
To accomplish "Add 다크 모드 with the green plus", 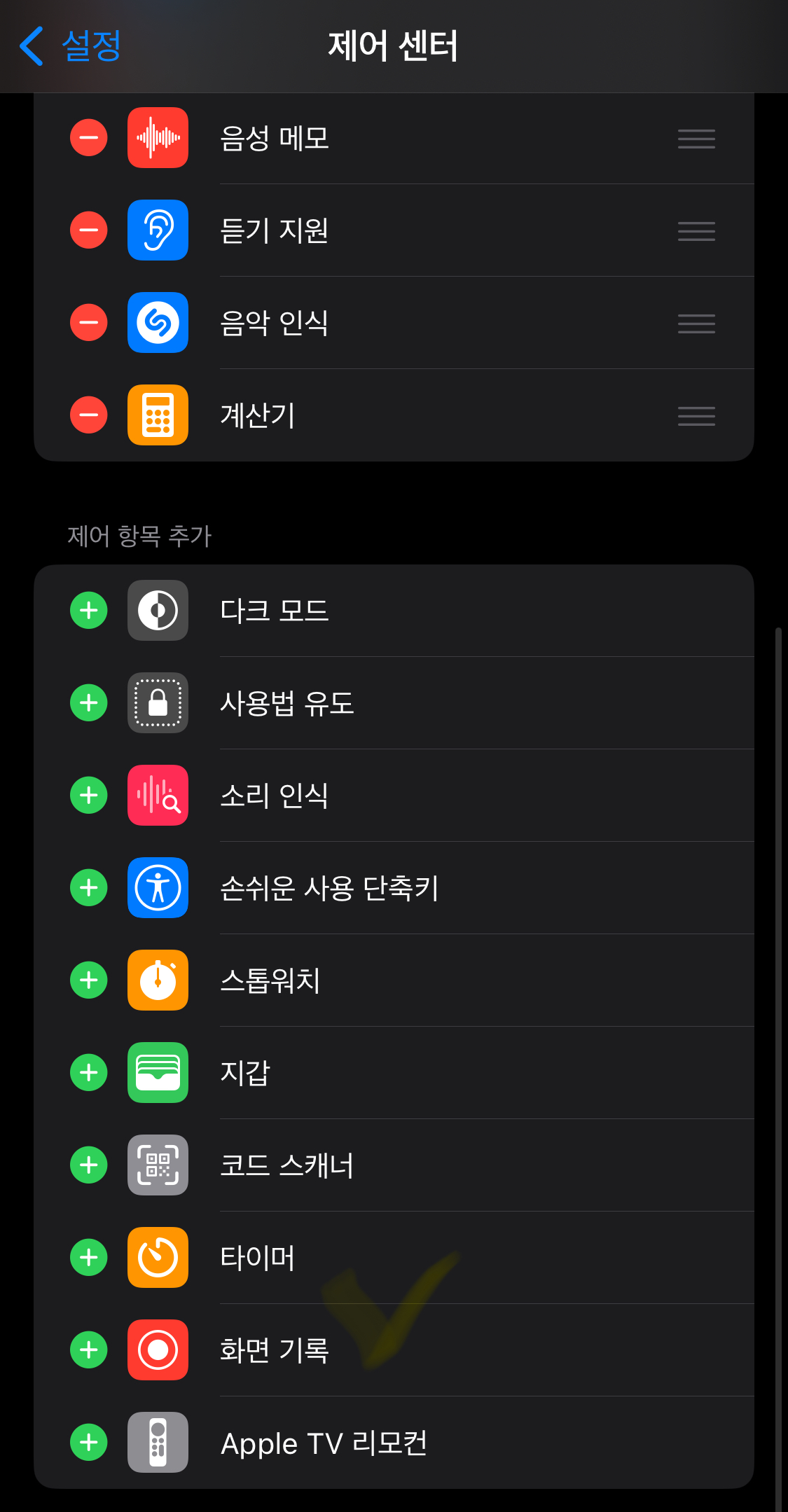I will coord(88,611).
